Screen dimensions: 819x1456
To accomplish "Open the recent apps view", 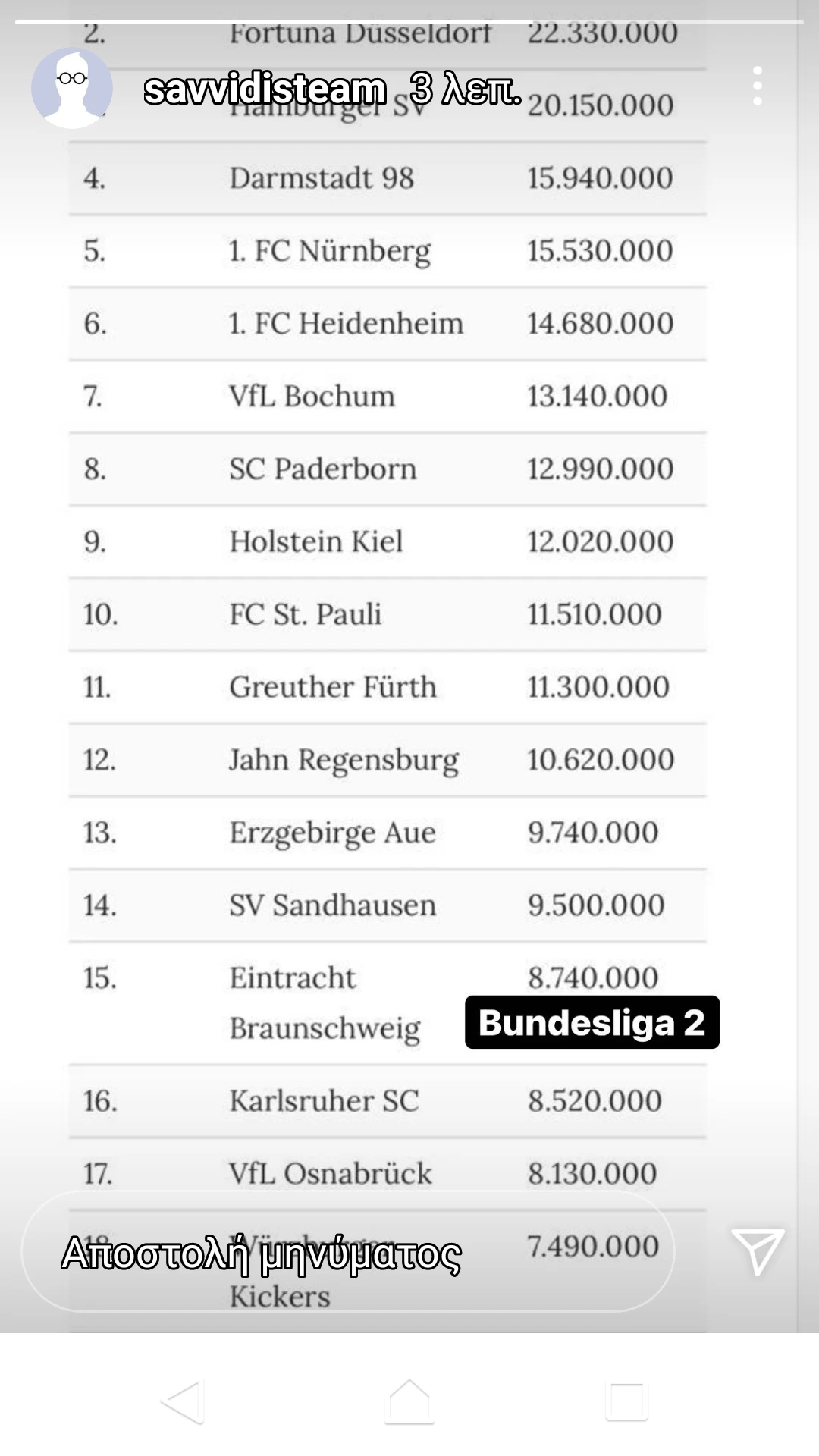I will (x=626, y=1401).
